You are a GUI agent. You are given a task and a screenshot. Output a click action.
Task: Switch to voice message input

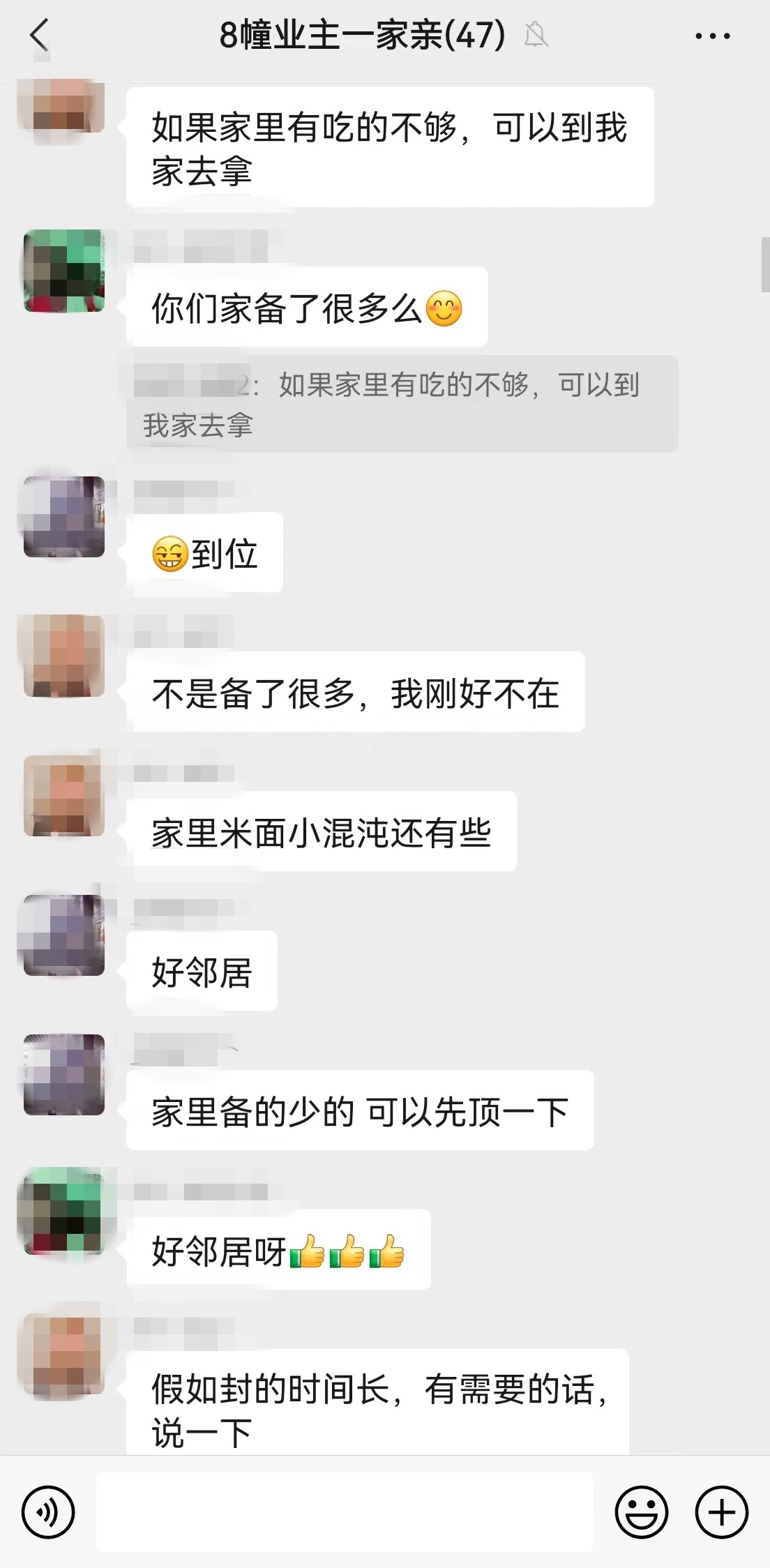(x=48, y=1512)
